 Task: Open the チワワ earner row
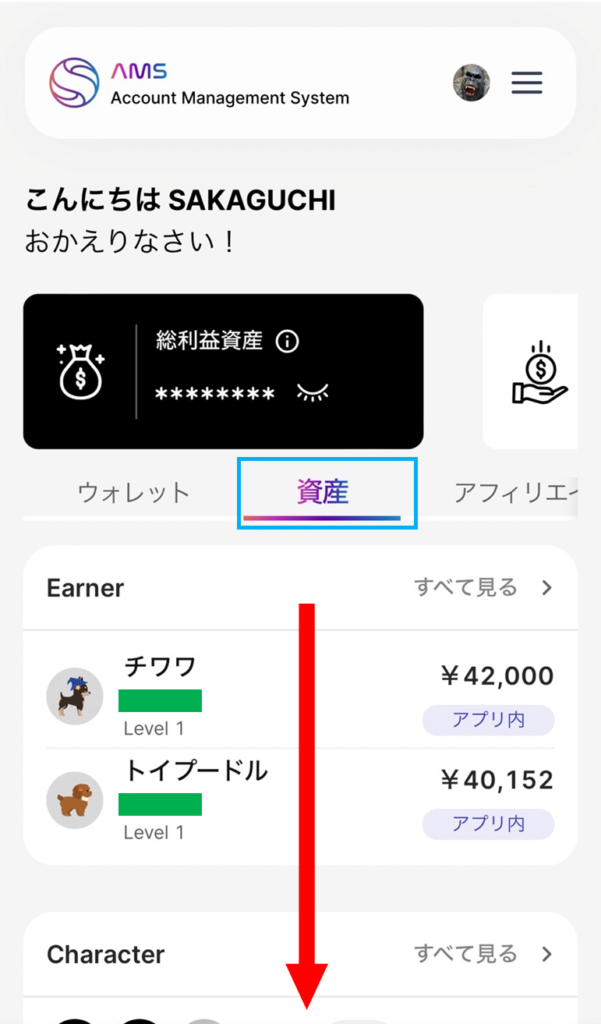(x=300, y=695)
